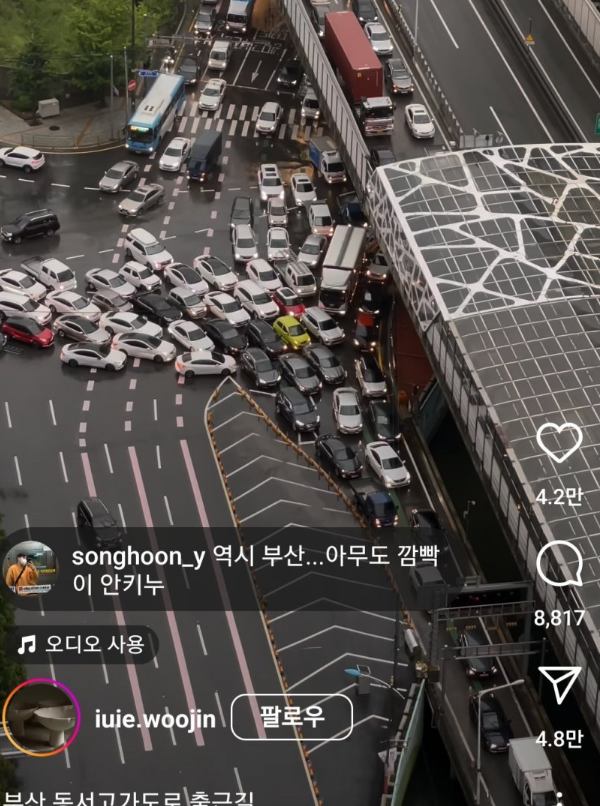Open the 오디오 사용 audio chip
The width and height of the screenshot is (600, 806).
83,645
